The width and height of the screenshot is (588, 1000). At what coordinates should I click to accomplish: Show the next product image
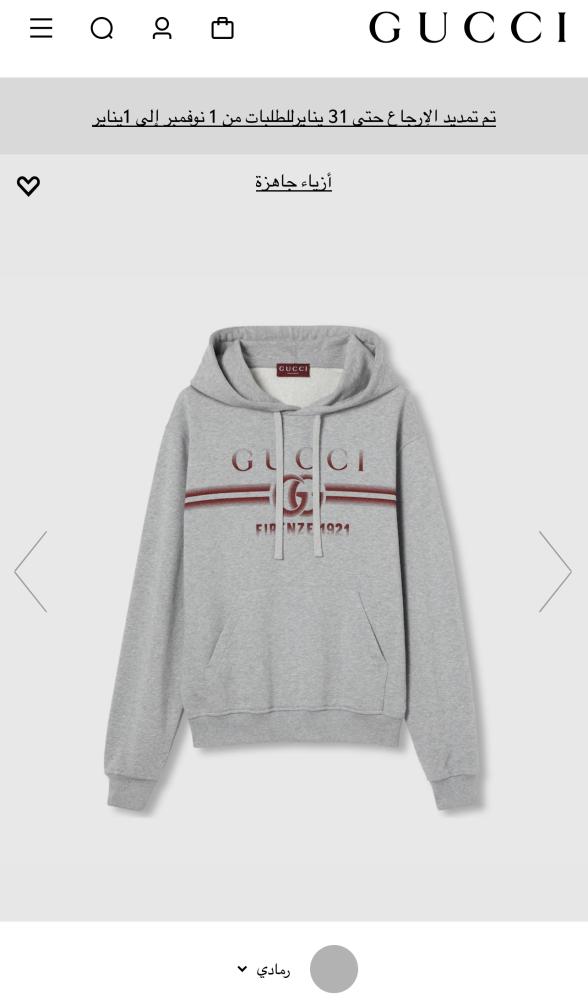pyautogui.click(x=555, y=571)
